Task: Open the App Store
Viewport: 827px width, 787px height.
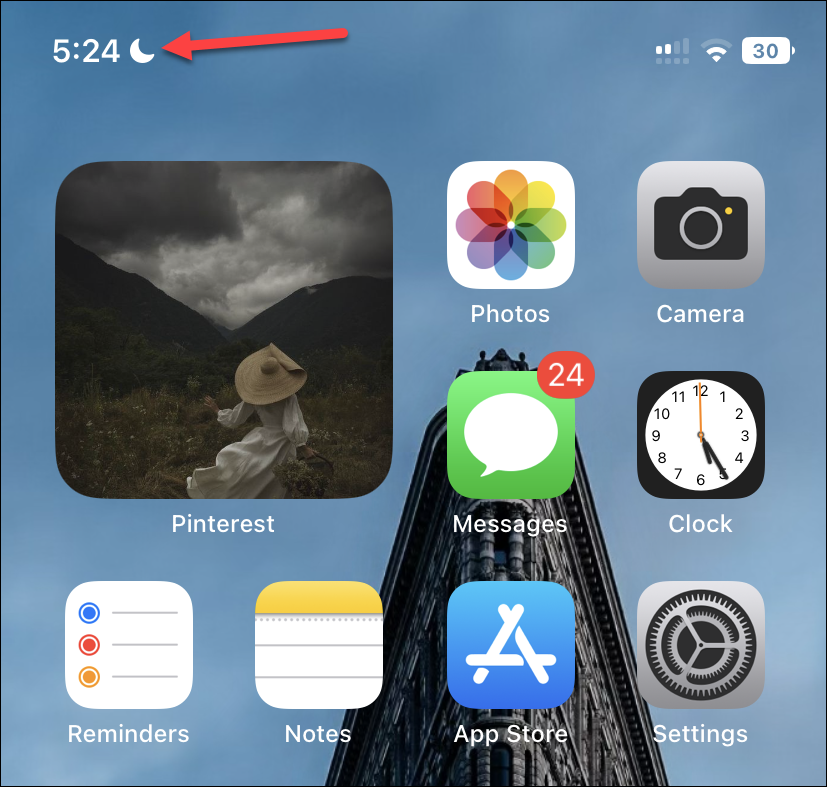Action: (x=511, y=645)
